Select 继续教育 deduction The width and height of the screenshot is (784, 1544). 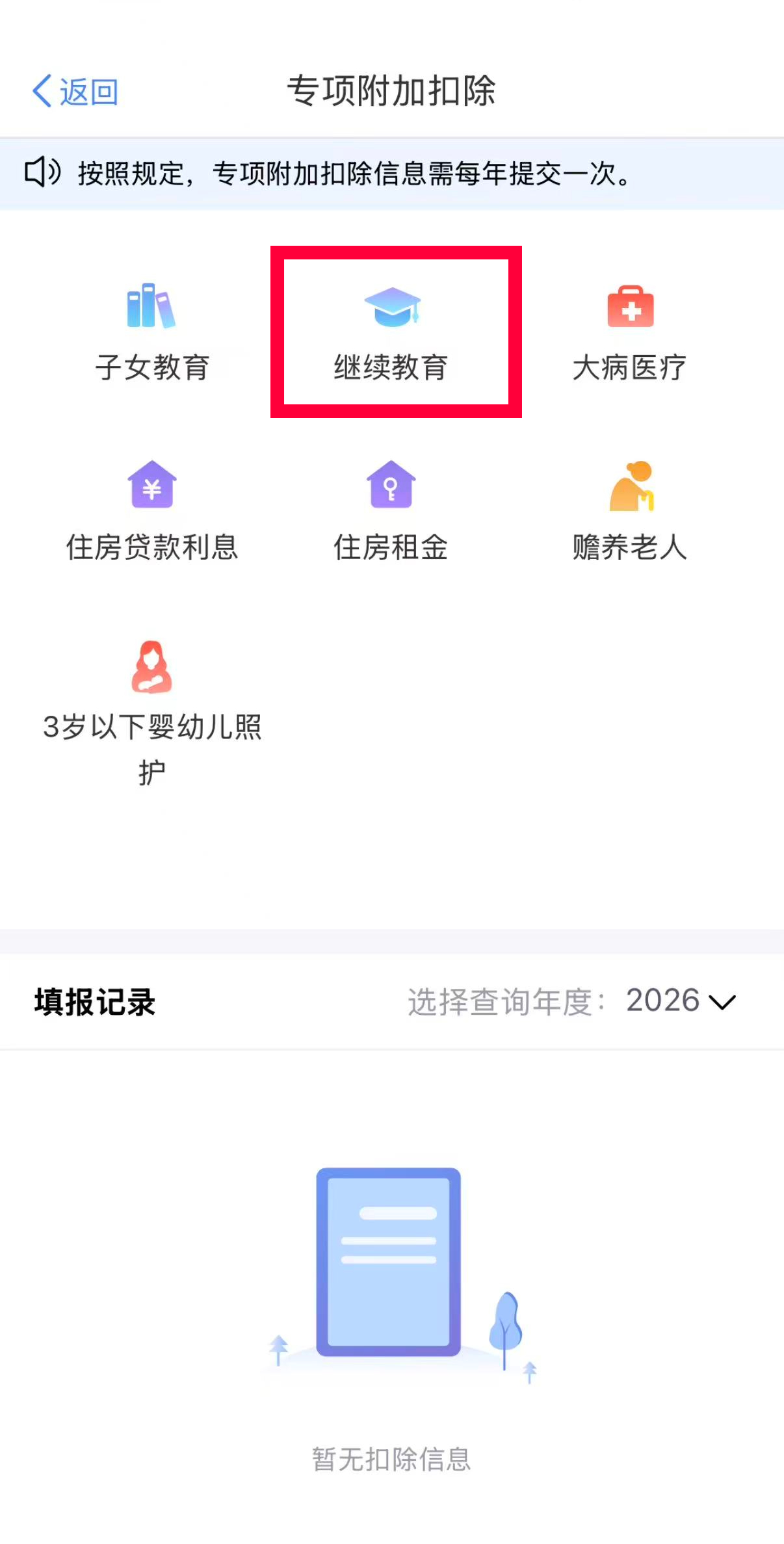(392, 332)
